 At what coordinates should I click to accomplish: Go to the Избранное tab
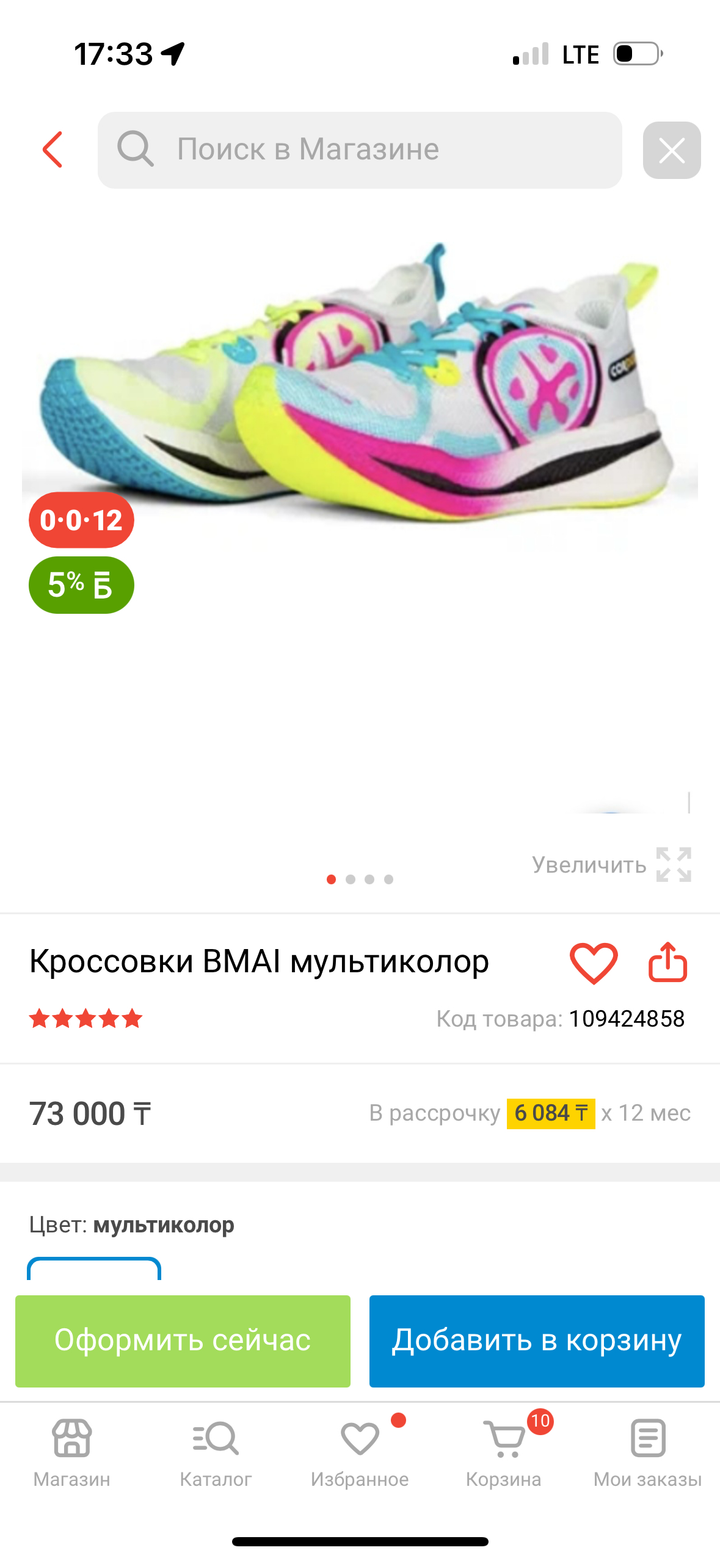(360, 1454)
